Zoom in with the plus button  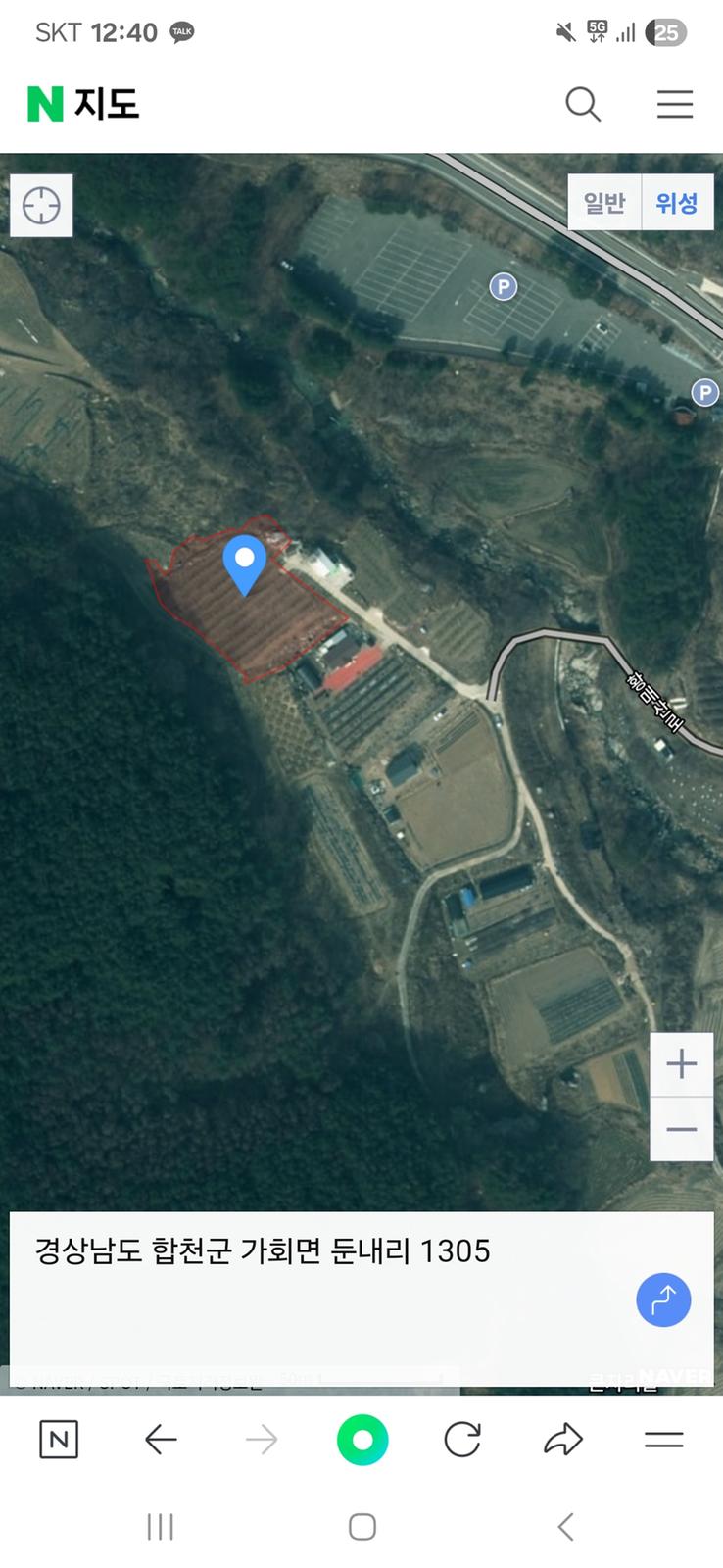click(681, 1064)
